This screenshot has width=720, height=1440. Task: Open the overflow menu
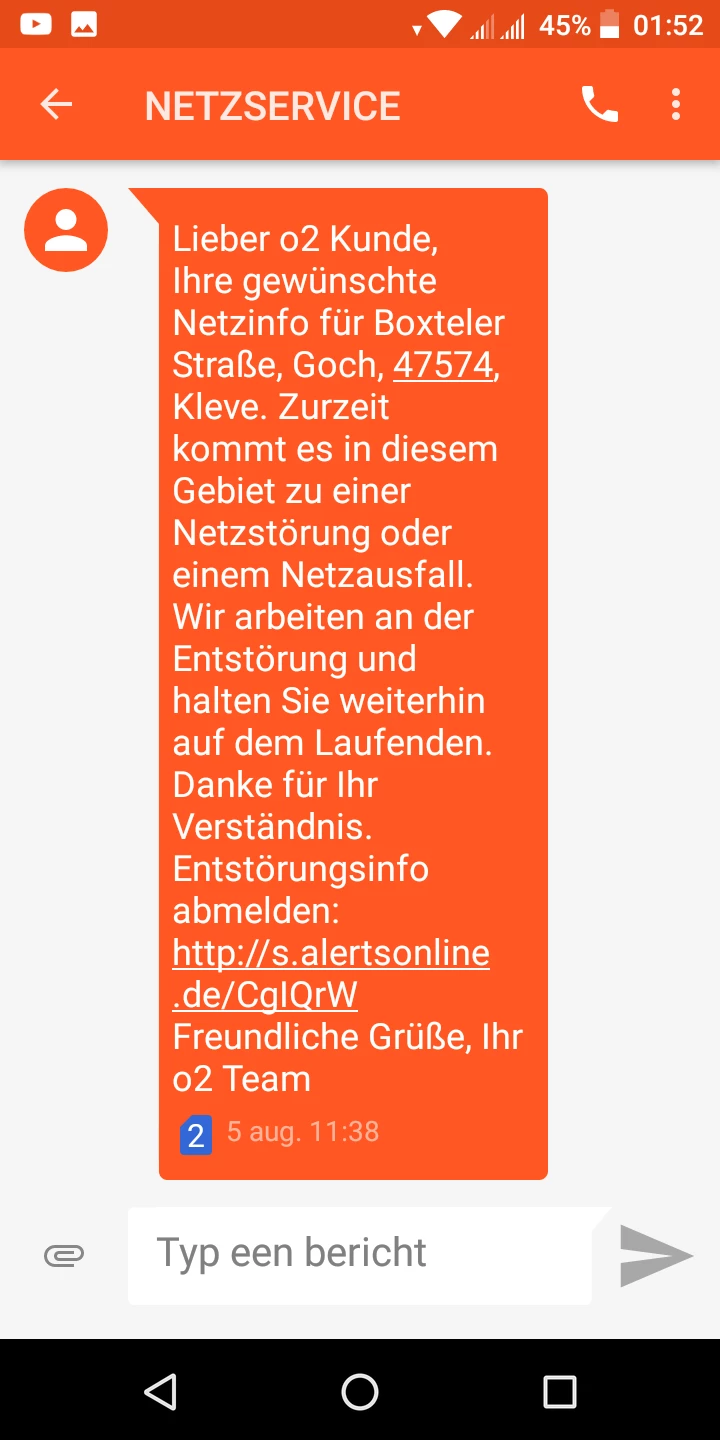point(676,105)
